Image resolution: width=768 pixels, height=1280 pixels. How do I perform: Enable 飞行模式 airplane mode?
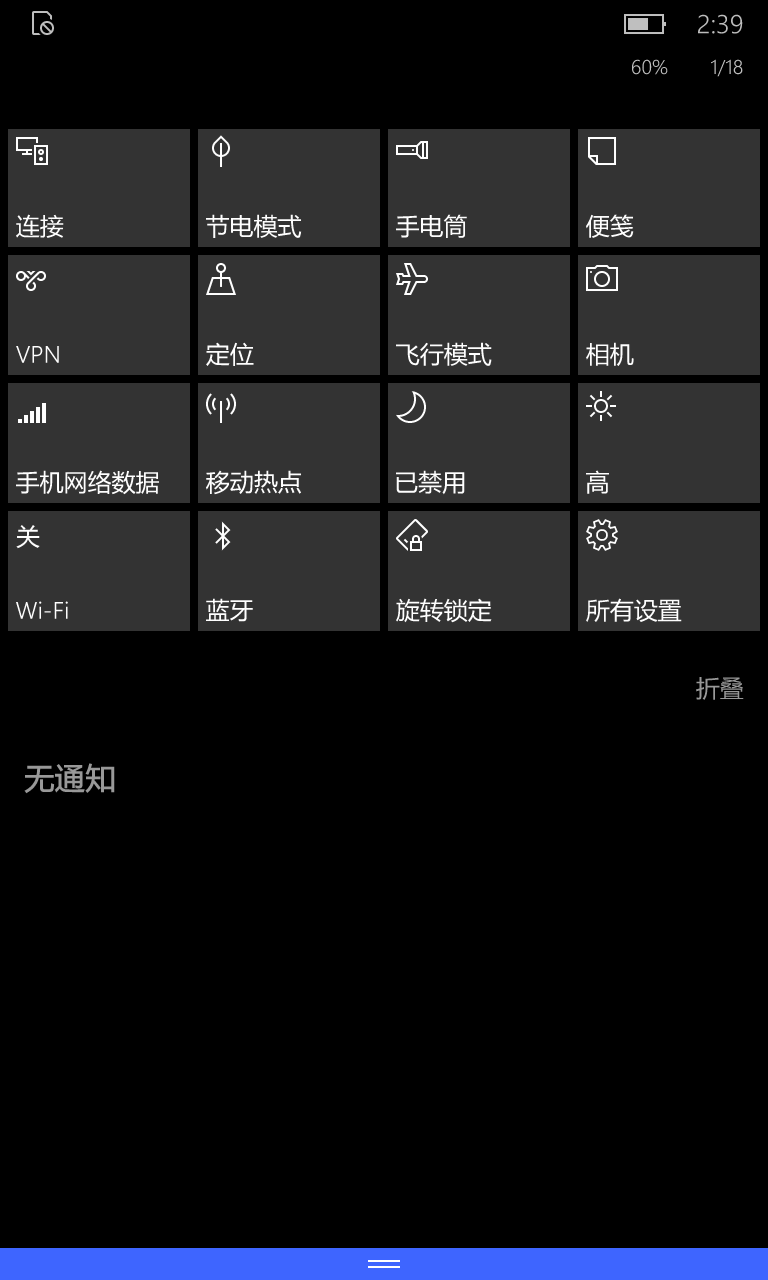pos(479,315)
